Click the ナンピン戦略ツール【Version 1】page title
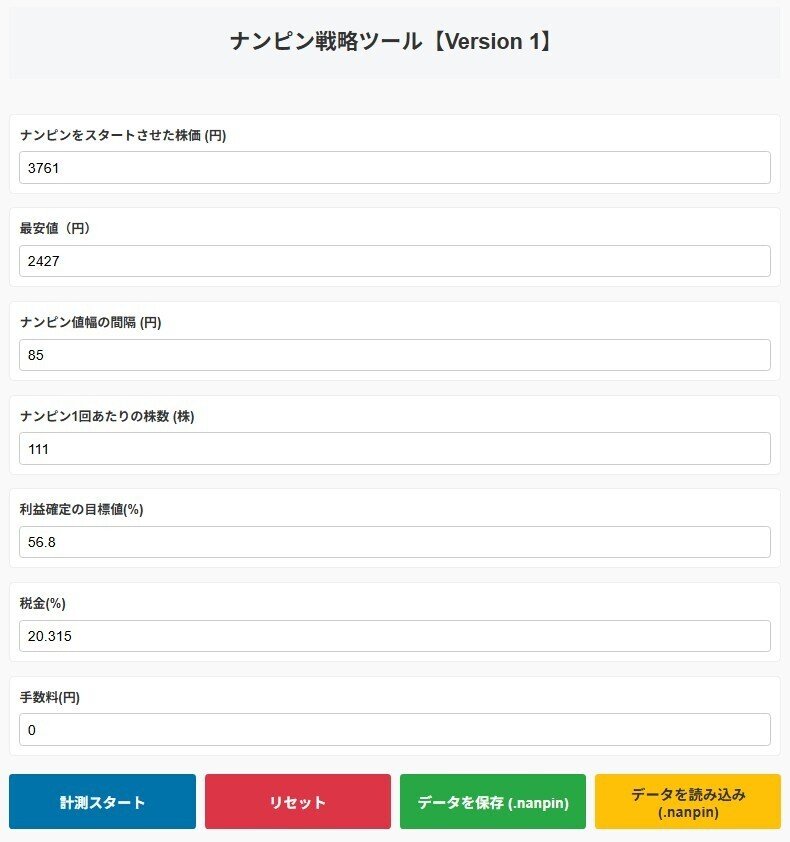This screenshot has height=842, width=790. pyautogui.click(x=395, y=42)
